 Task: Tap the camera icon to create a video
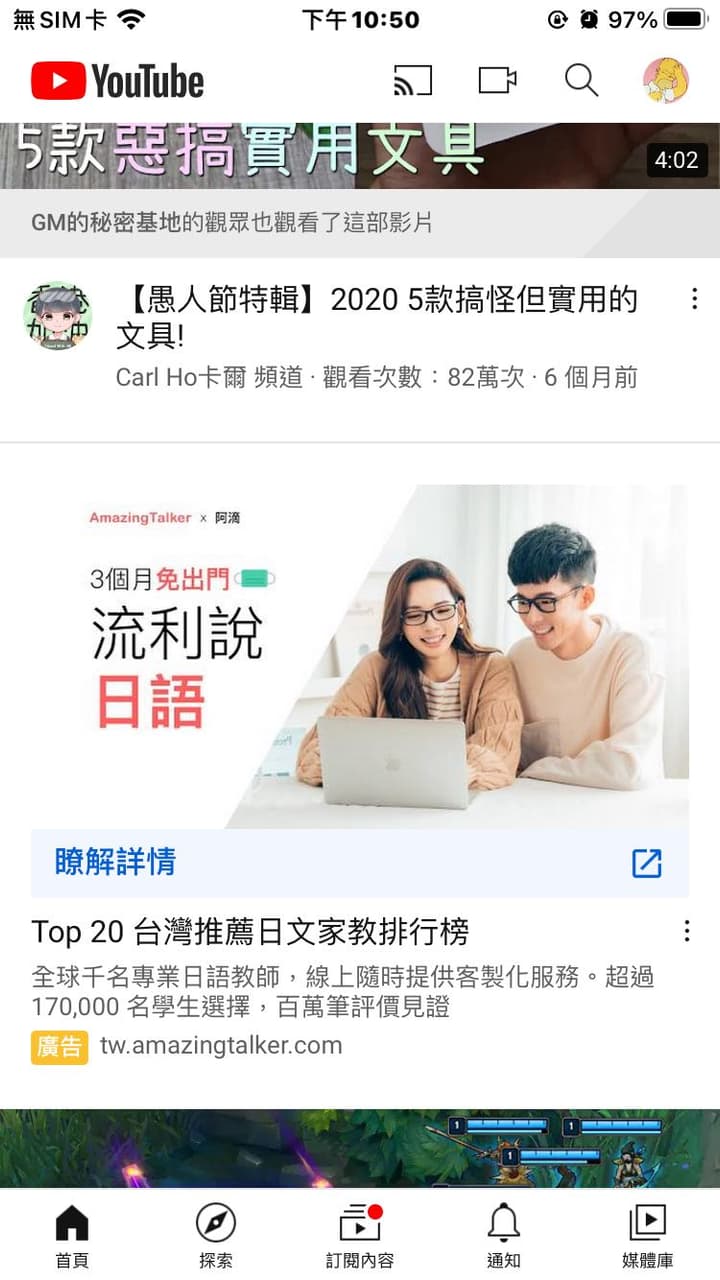click(x=498, y=80)
